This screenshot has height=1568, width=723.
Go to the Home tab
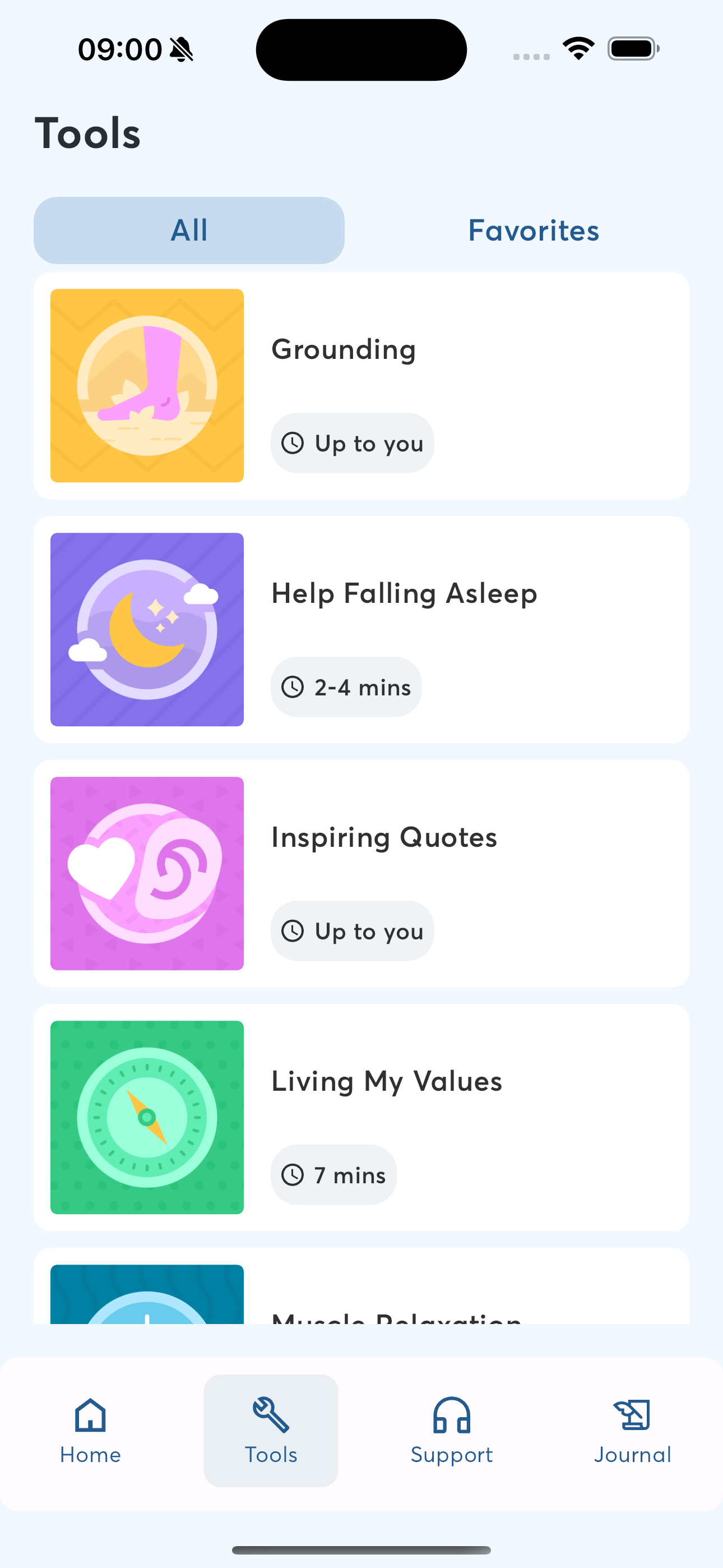[x=91, y=1431]
